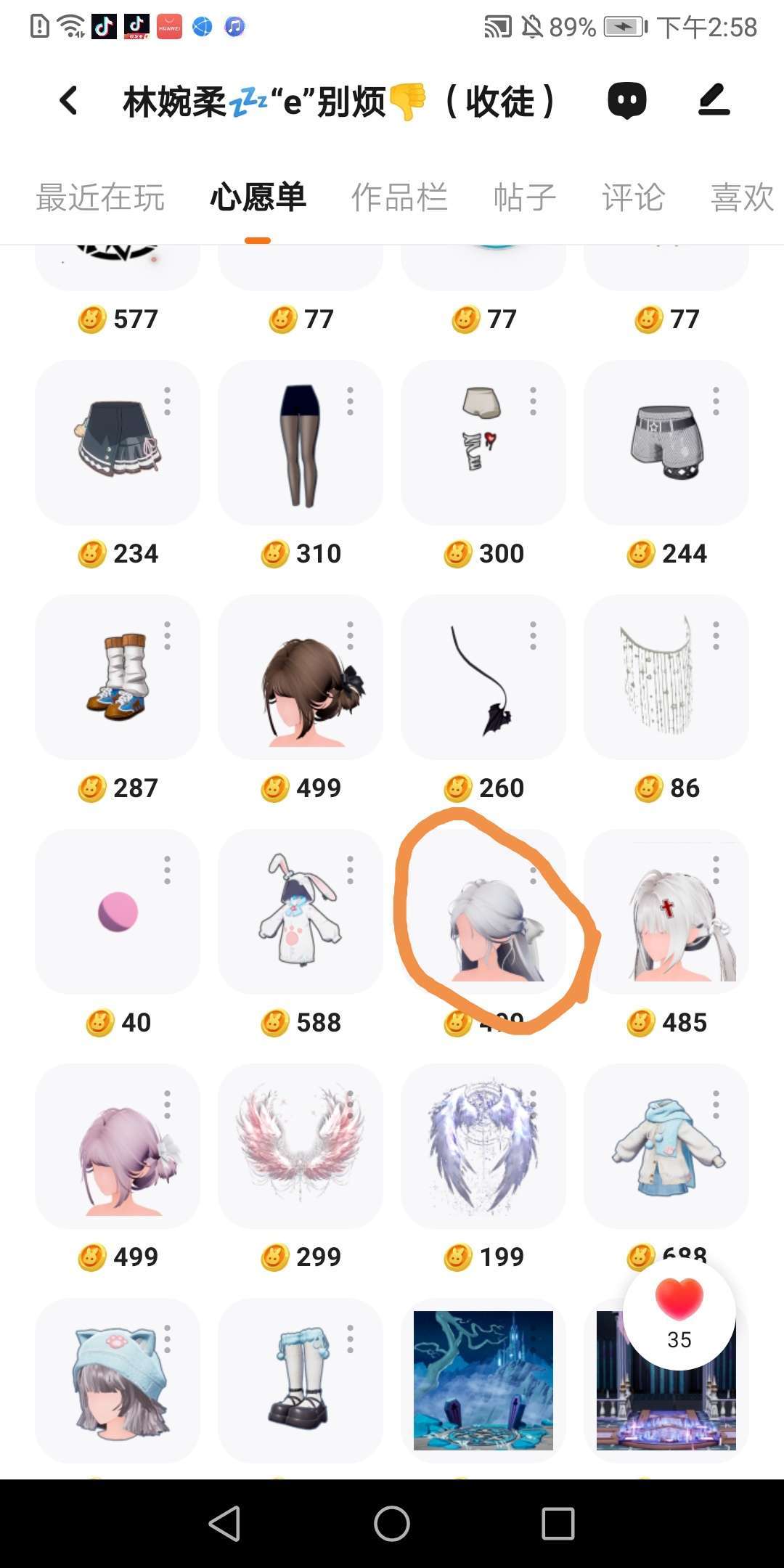The image size is (784, 1568).
Task: Open the black tights item priced 310
Action: click(x=301, y=443)
